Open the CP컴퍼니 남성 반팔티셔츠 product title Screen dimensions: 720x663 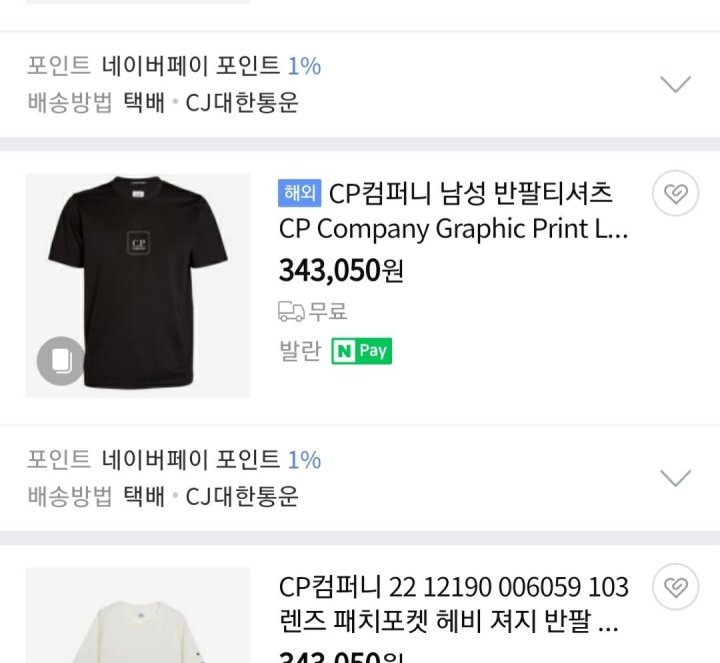[455, 210]
